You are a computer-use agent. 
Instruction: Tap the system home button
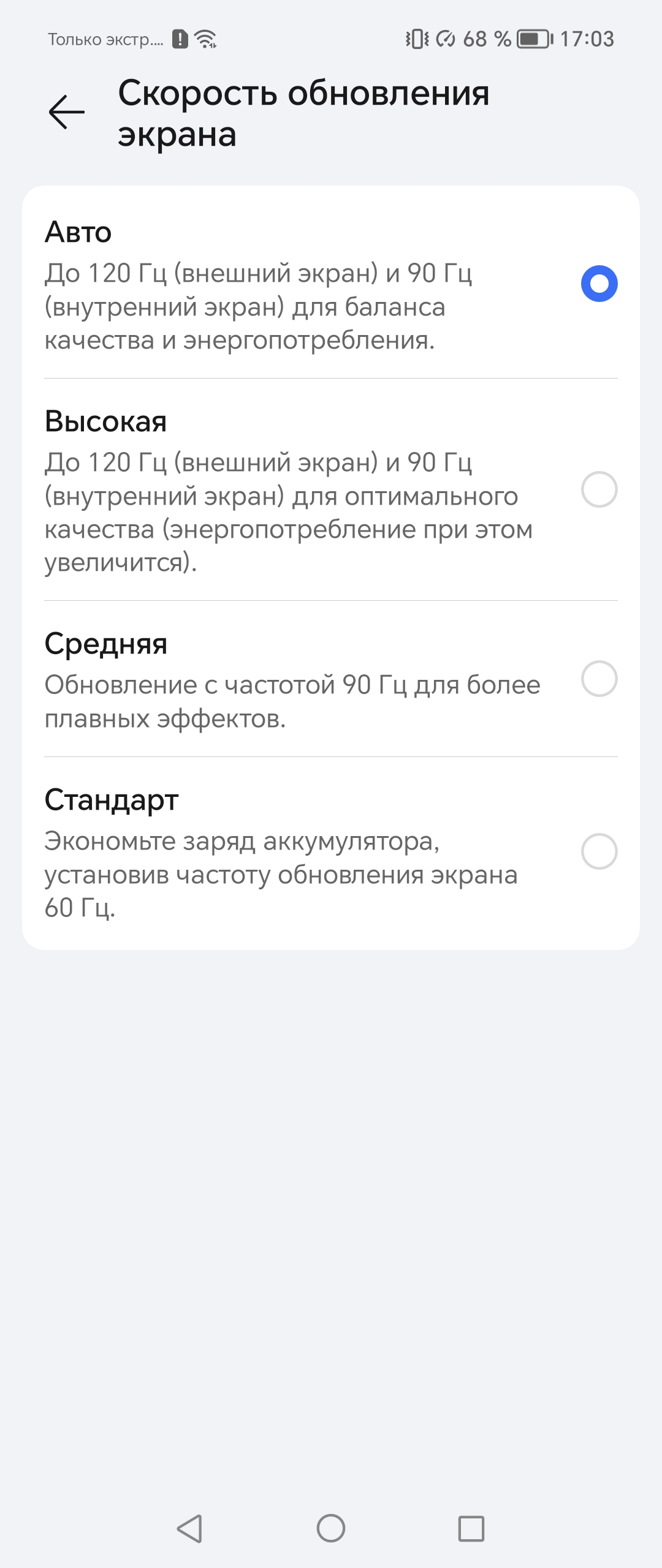click(x=331, y=1528)
